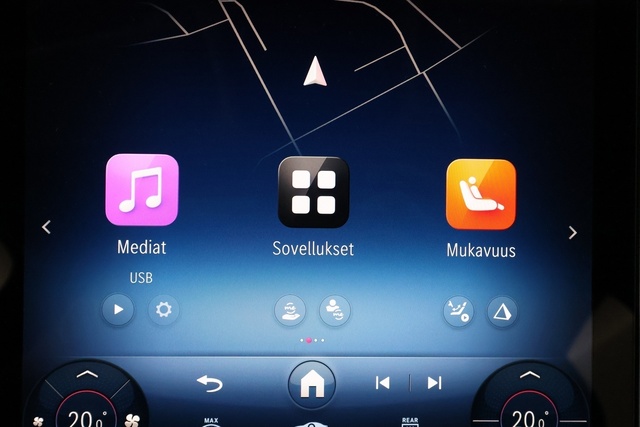Tap the first shortcut under Sovellukset
The image size is (640, 427).
(290, 311)
